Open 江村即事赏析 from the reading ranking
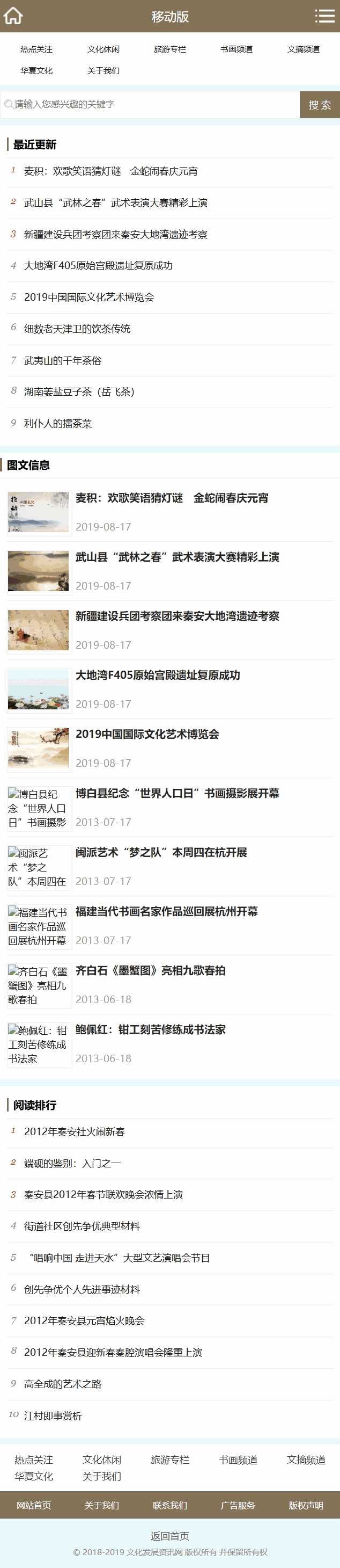Image resolution: width=340 pixels, height=1568 pixels. click(53, 1416)
